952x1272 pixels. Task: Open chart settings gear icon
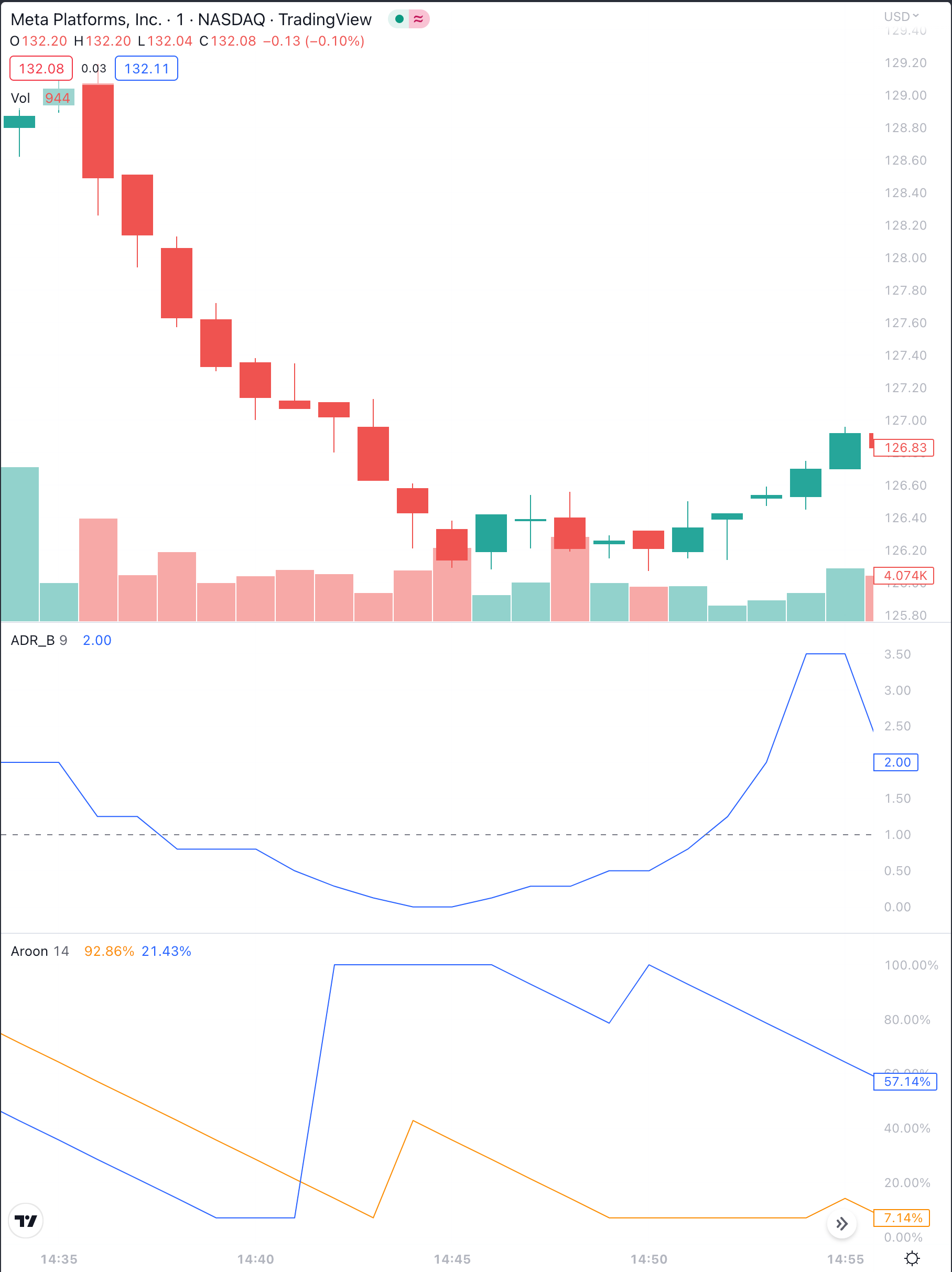point(912,1259)
